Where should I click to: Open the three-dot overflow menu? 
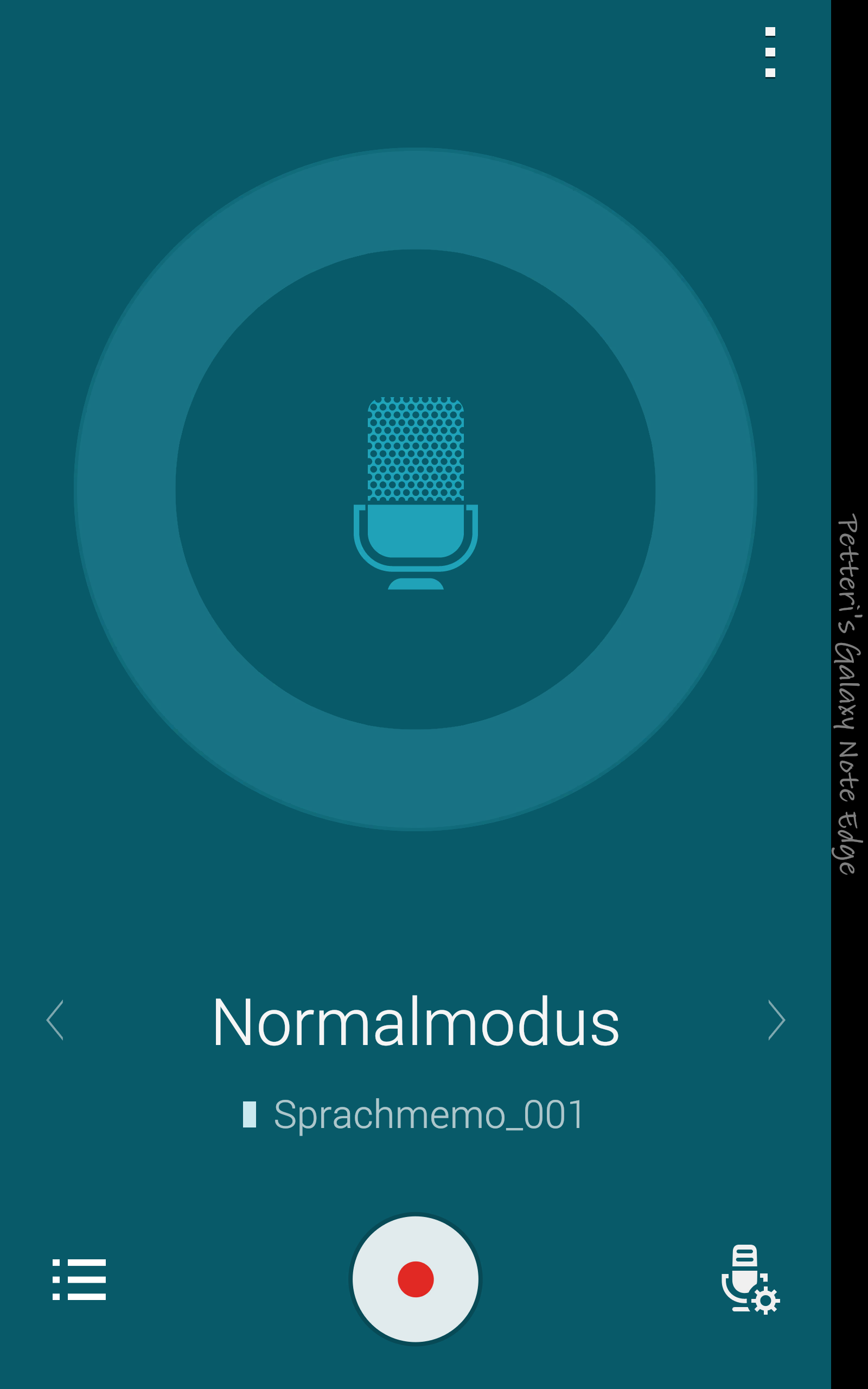tap(770, 52)
